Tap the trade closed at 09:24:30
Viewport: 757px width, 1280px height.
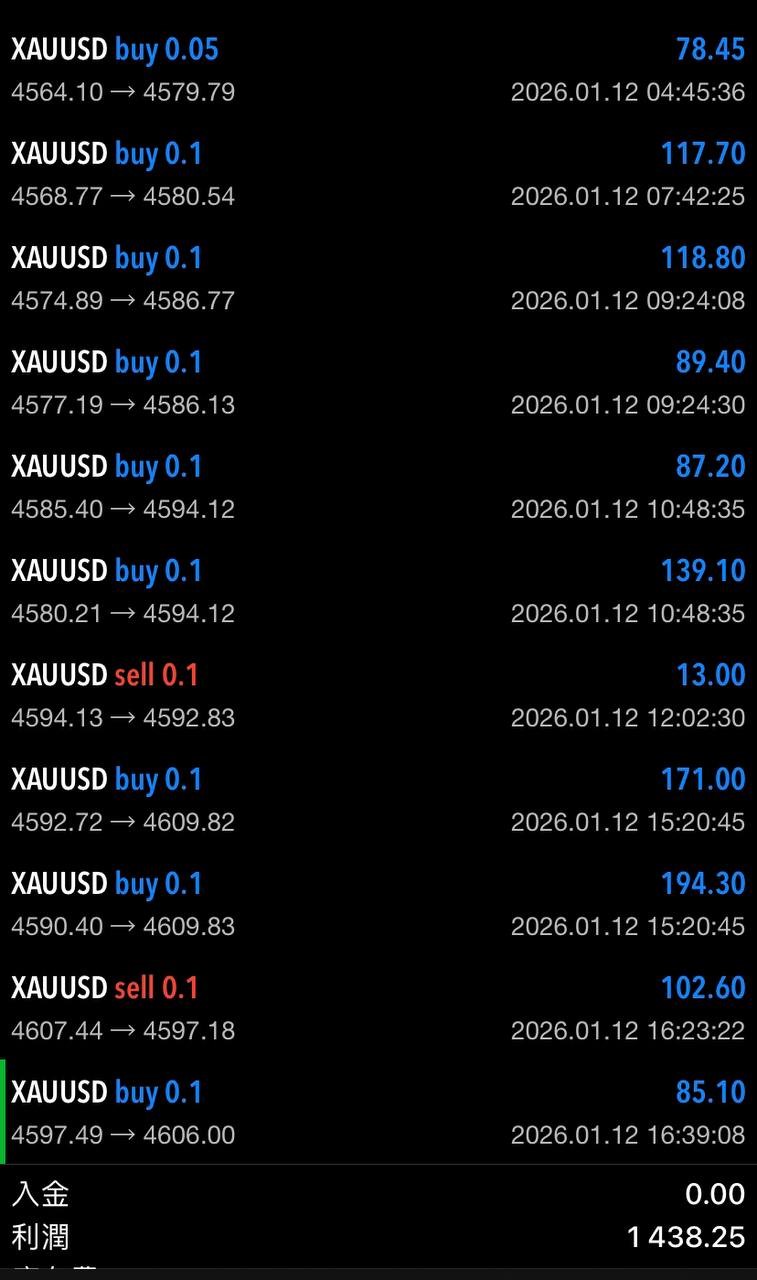pos(378,383)
